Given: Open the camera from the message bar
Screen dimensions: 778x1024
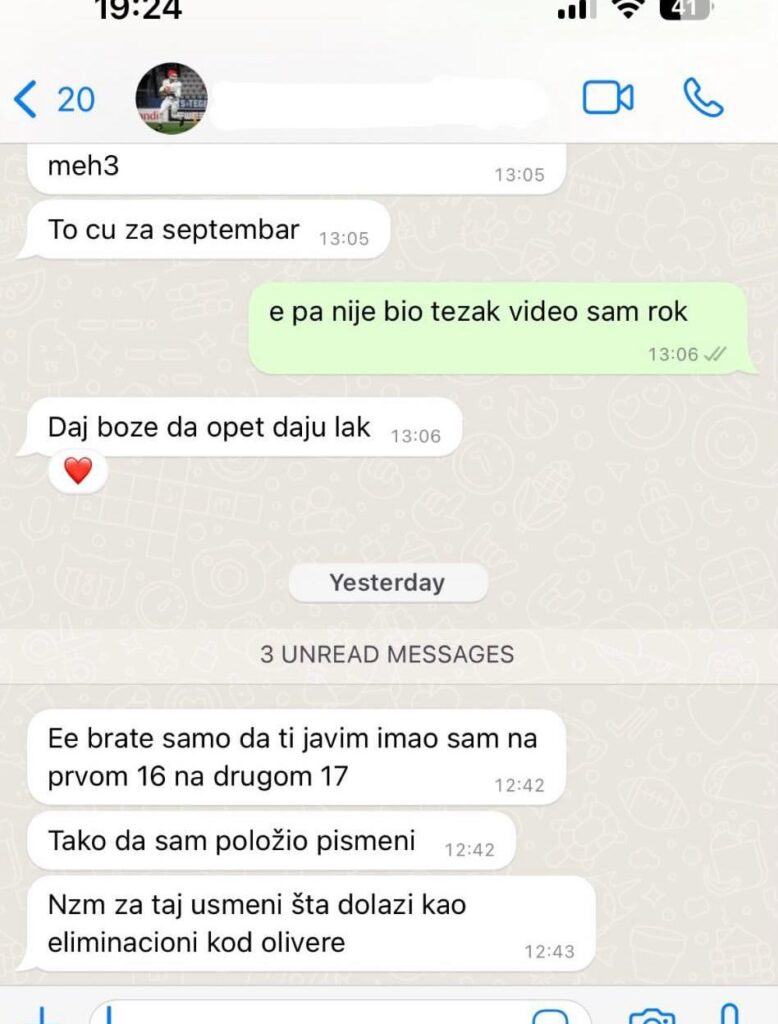Looking at the screenshot, I should pyautogui.click(x=652, y=1016).
